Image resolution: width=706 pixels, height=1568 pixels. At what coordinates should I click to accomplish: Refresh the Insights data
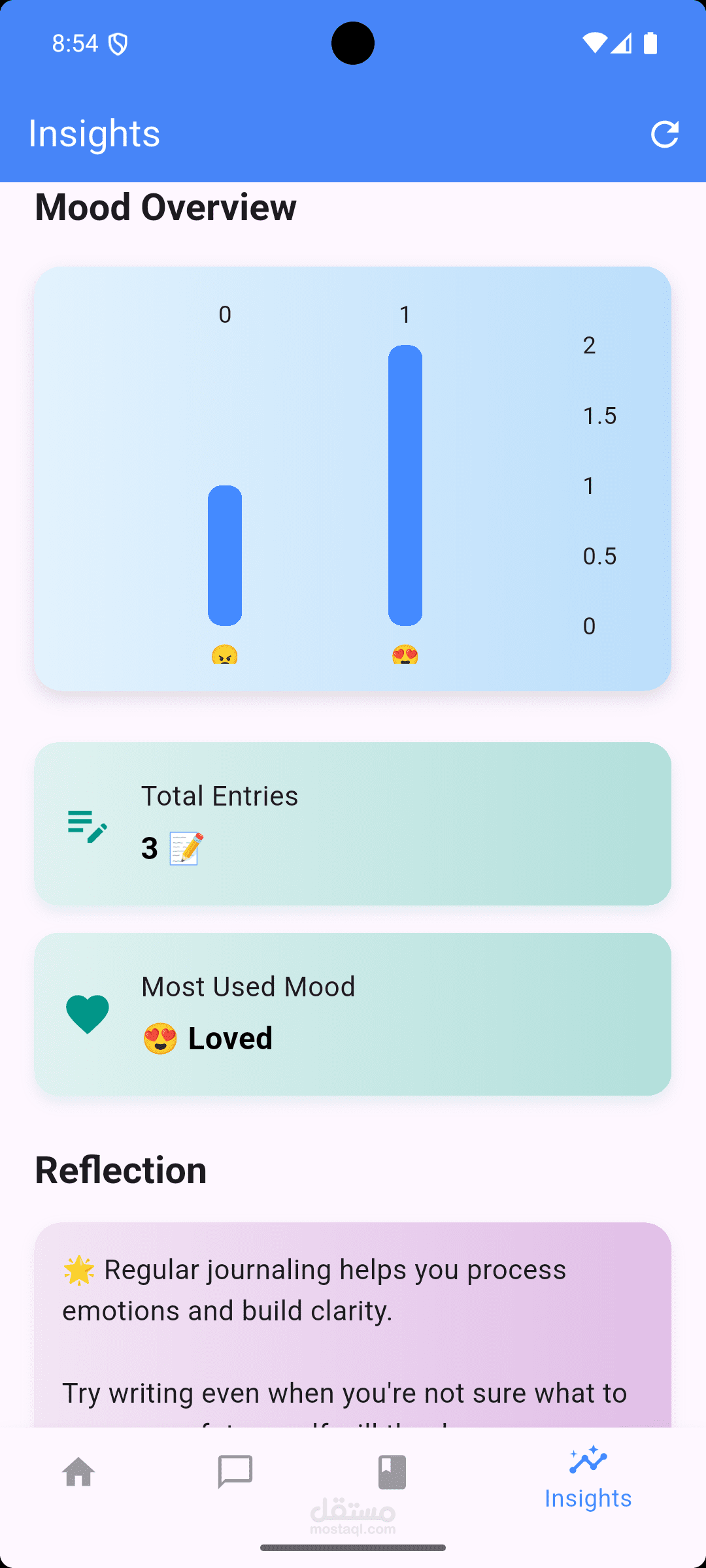point(665,134)
